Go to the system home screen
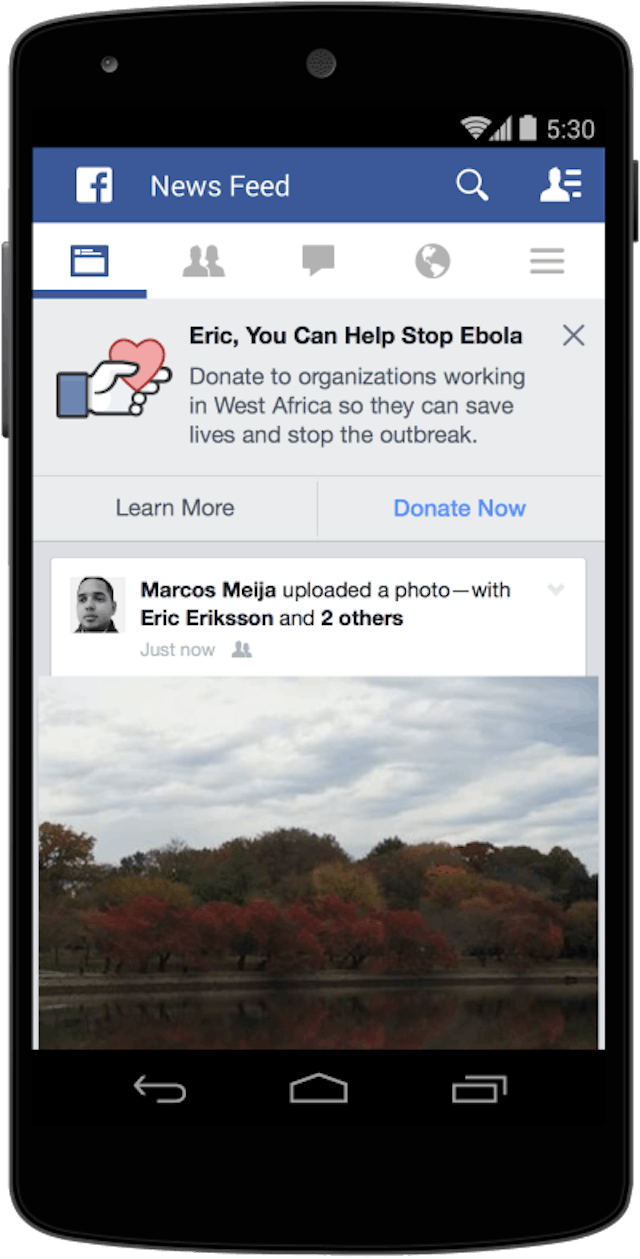 pyautogui.click(x=318, y=1089)
